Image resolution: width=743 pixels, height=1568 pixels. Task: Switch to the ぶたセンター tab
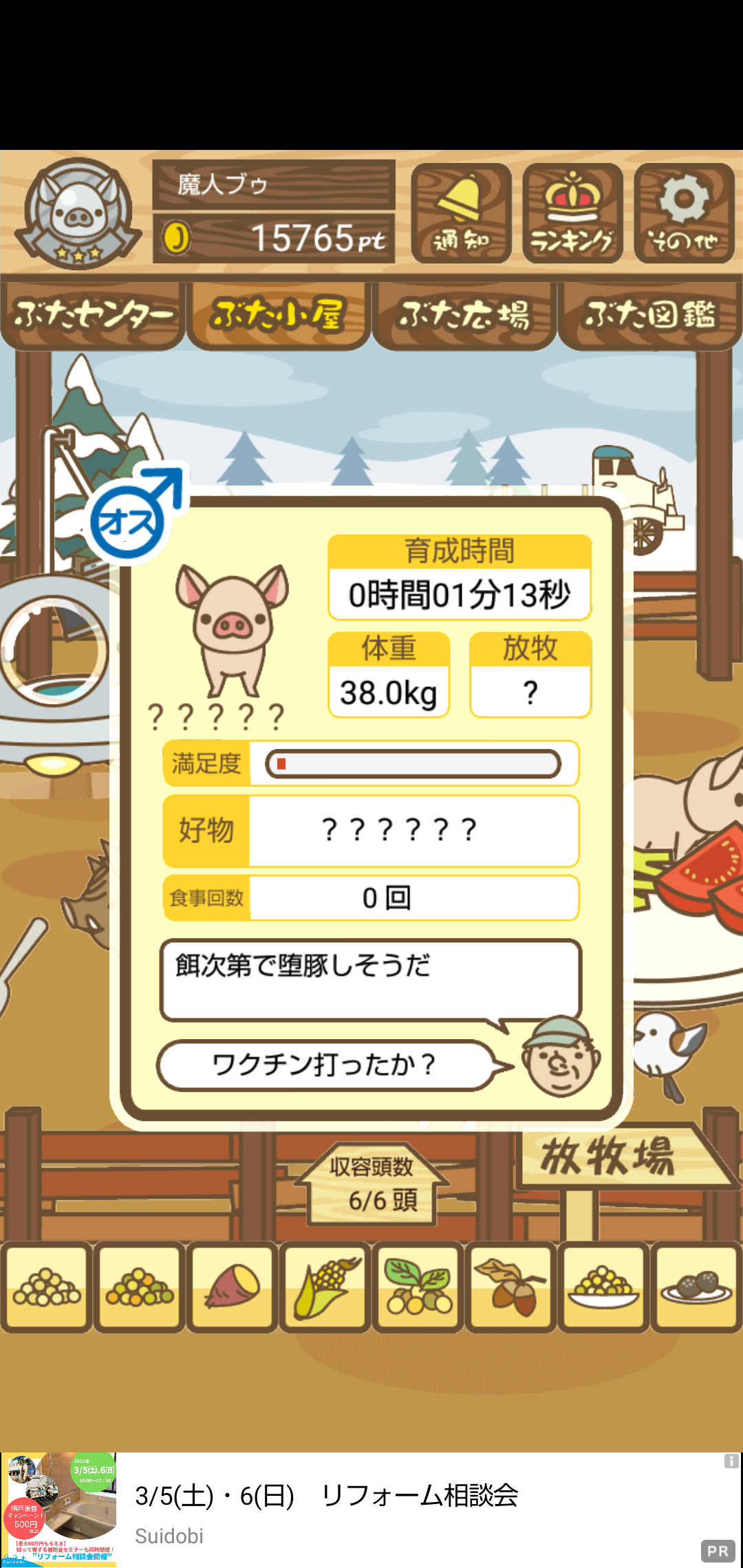[x=93, y=316]
